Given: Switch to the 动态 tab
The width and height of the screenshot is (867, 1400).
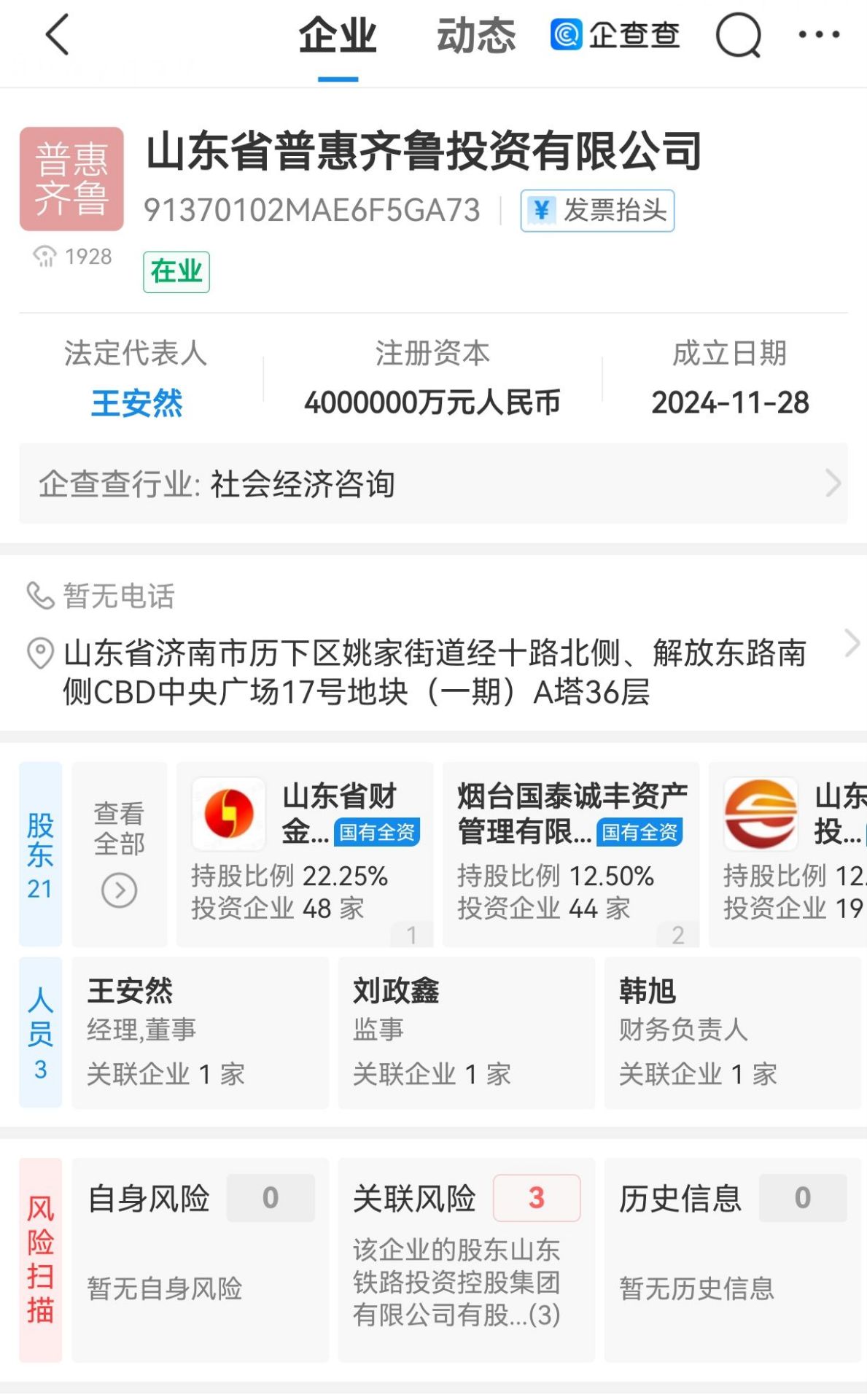Looking at the screenshot, I should tap(476, 35).
